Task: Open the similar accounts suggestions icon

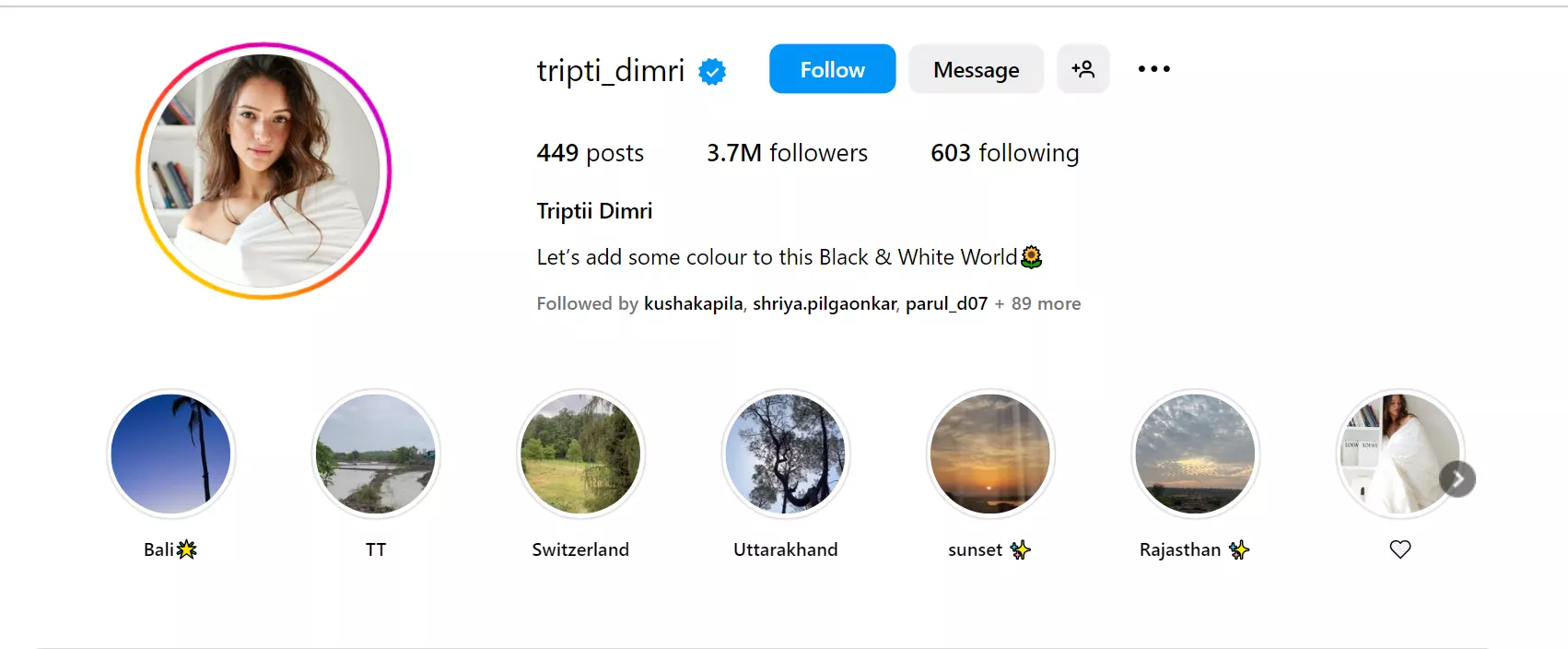Action: coord(1082,69)
